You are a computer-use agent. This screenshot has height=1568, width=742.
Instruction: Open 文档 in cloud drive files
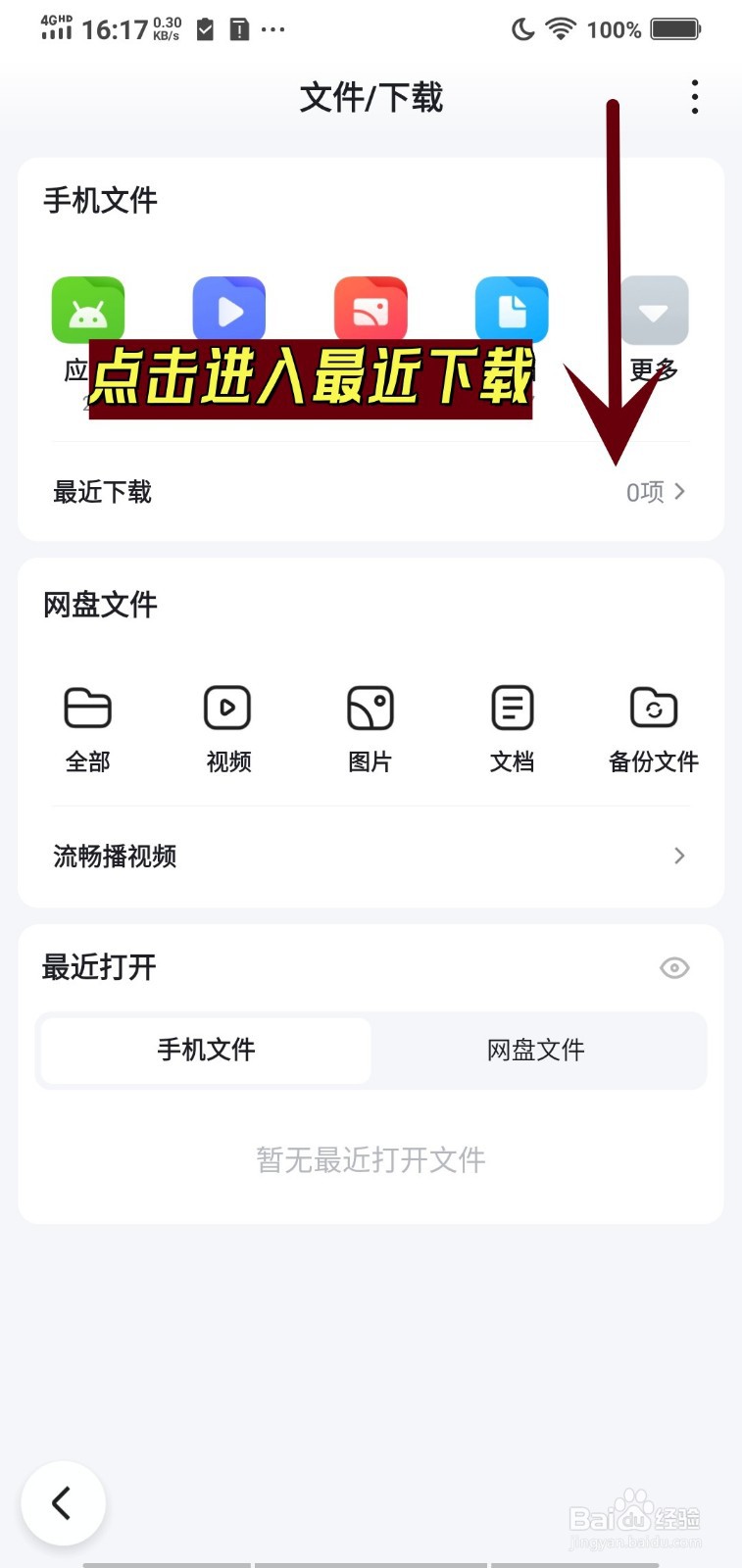click(512, 728)
